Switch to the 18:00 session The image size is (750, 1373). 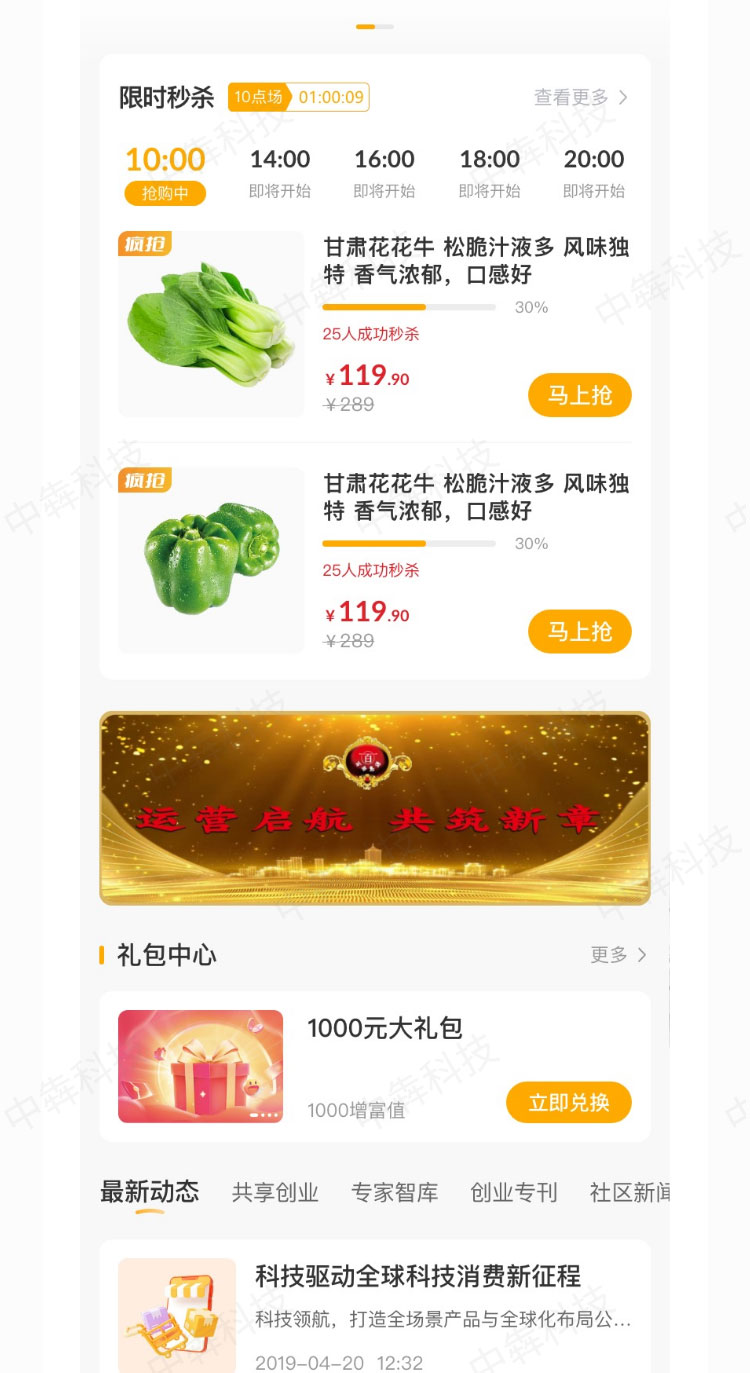pos(489,172)
